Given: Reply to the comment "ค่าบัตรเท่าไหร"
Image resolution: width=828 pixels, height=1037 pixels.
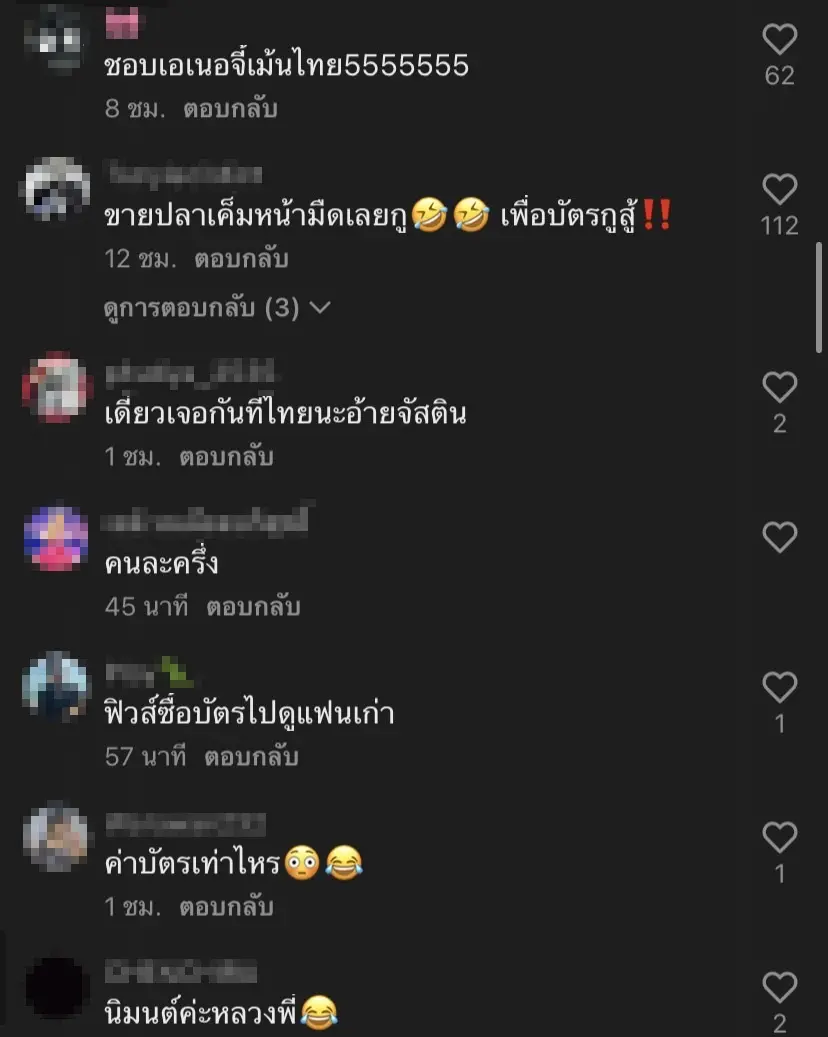Looking at the screenshot, I should point(226,908).
